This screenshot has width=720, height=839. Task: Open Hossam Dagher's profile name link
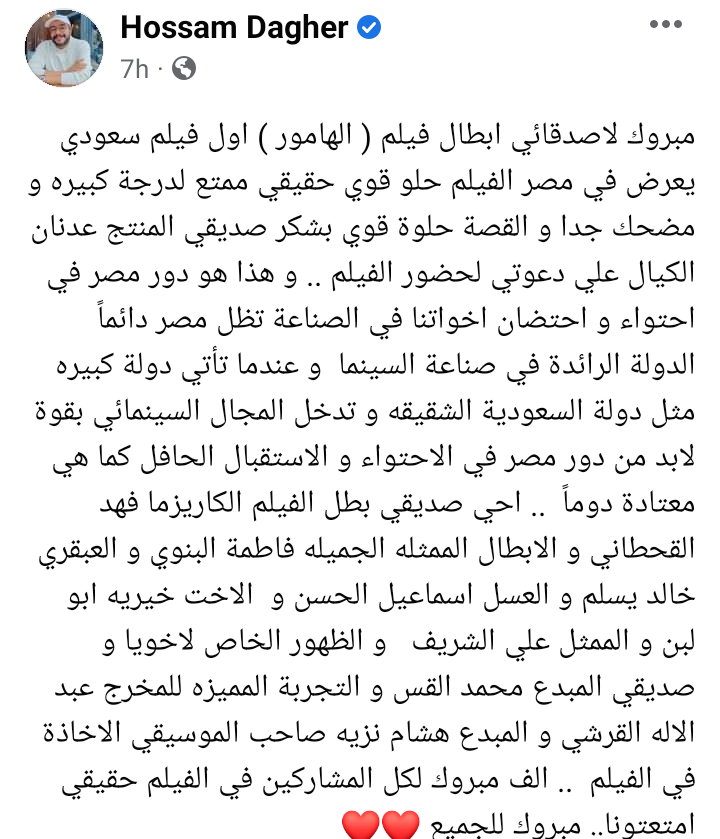tap(235, 28)
